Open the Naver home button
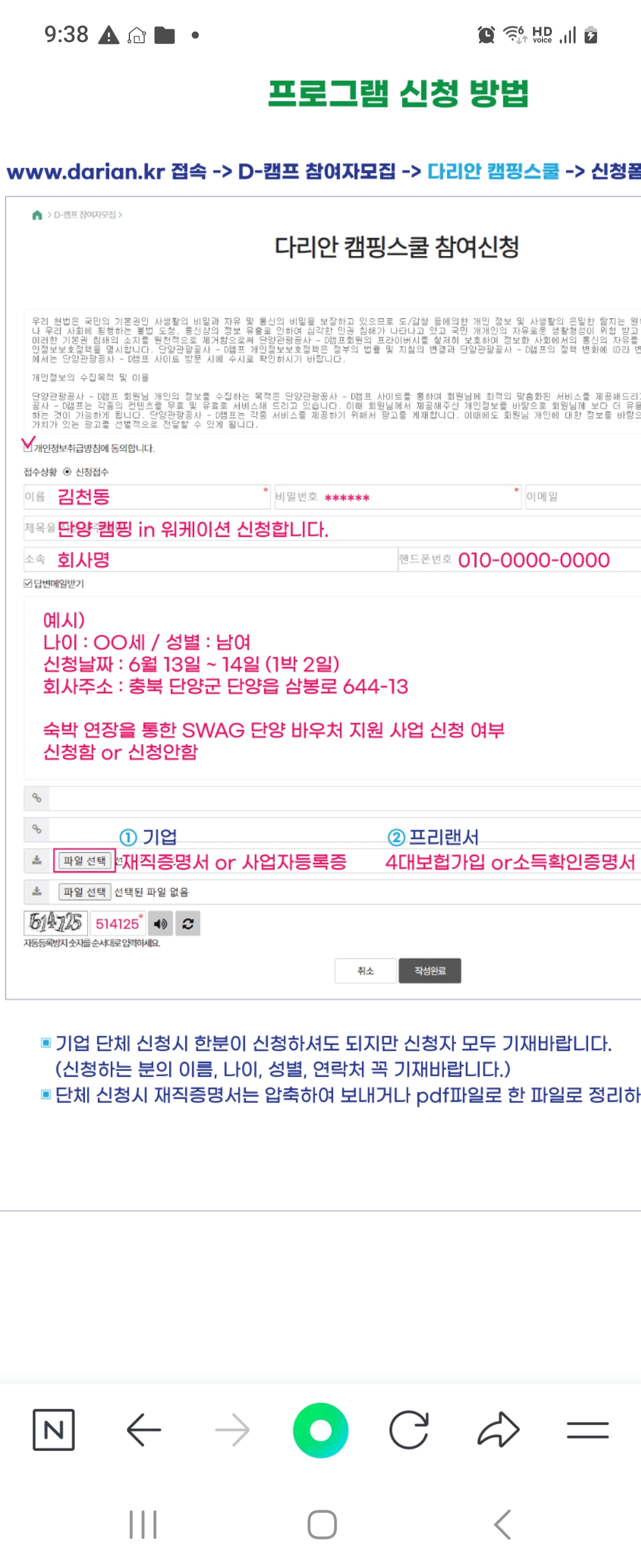 click(x=53, y=1429)
